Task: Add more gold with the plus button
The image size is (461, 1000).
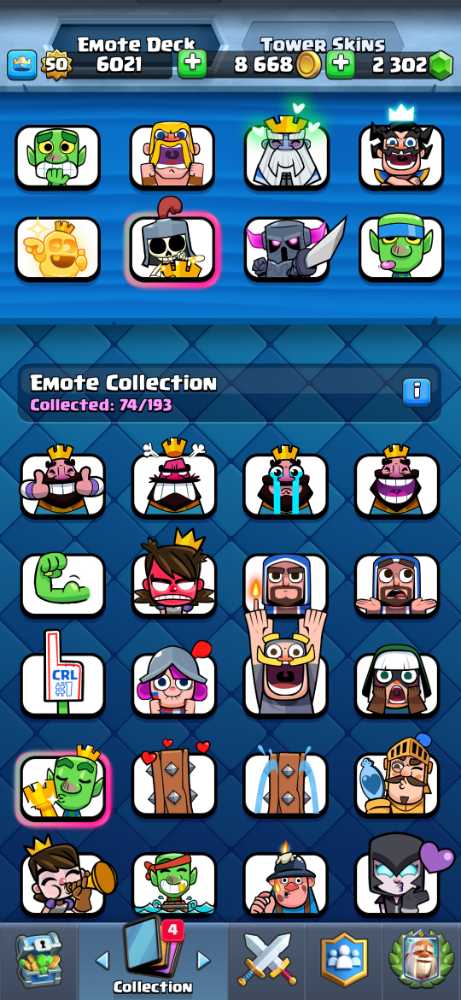Action: 341,64
